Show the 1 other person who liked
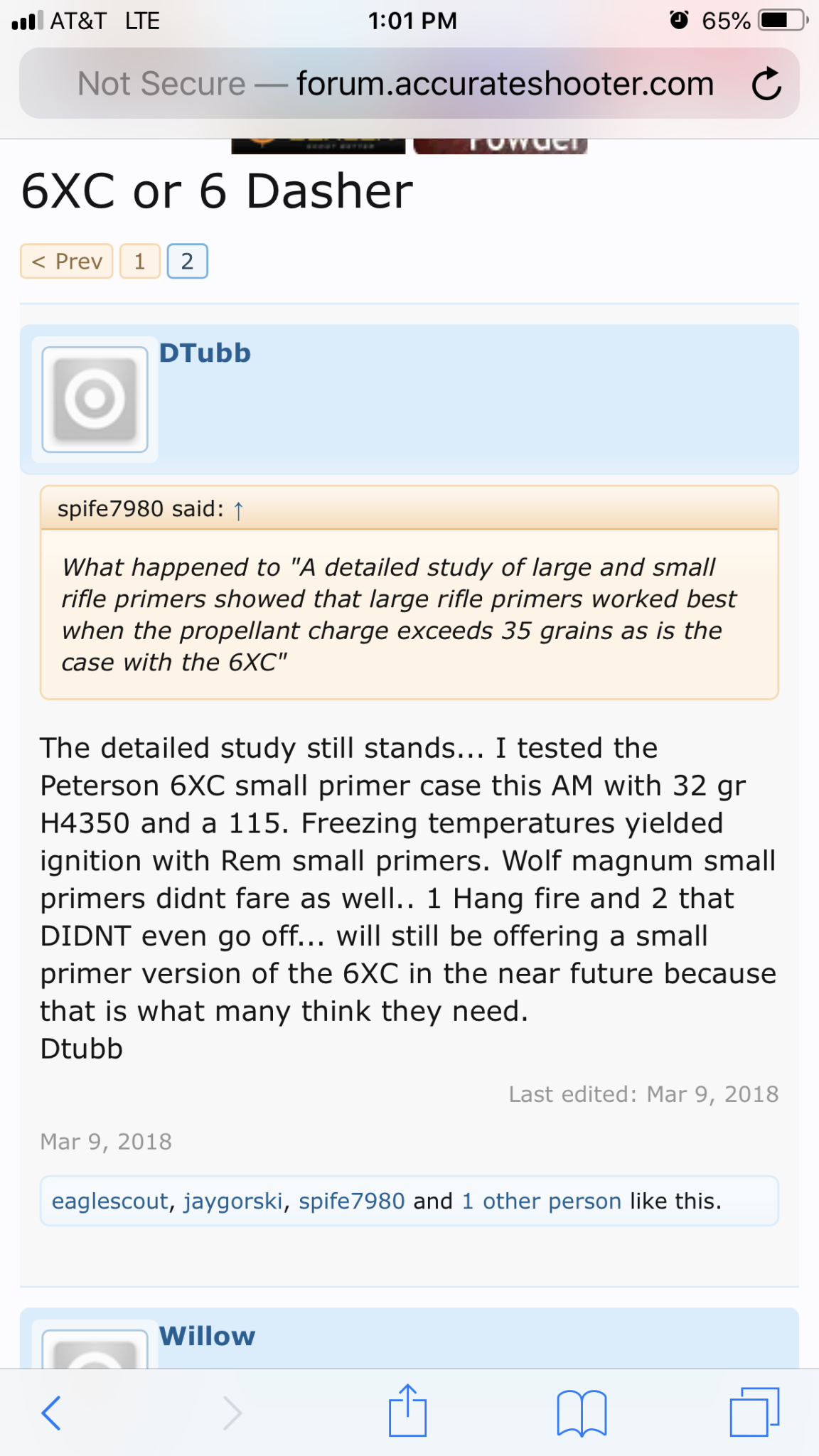The height and width of the screenshot is (1456, 819). 542,1201
